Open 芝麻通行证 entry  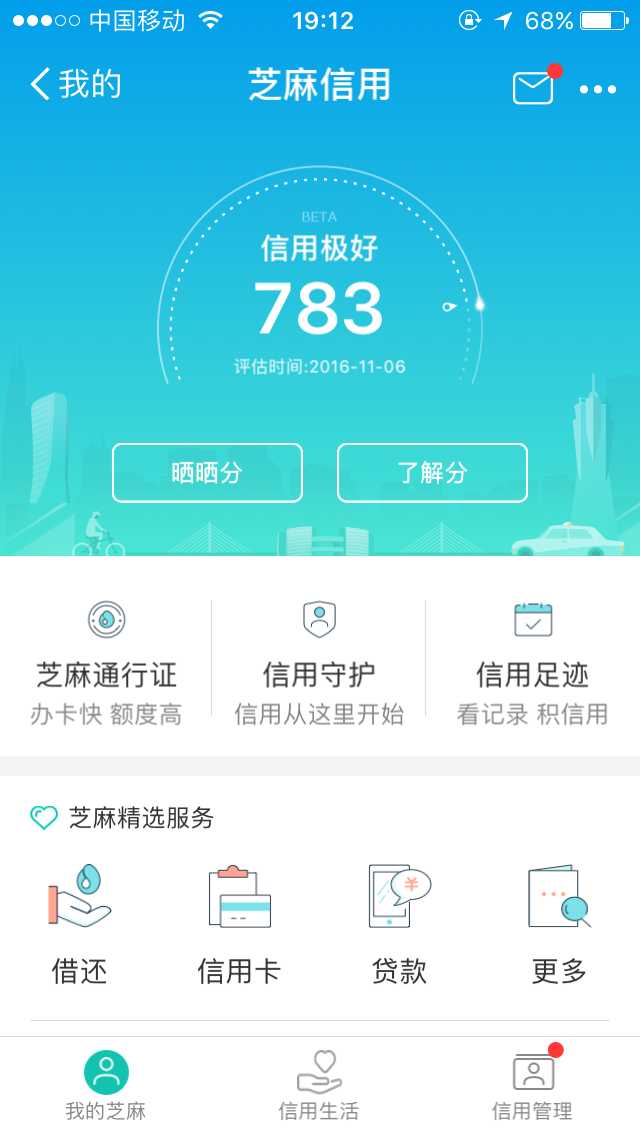107,660
